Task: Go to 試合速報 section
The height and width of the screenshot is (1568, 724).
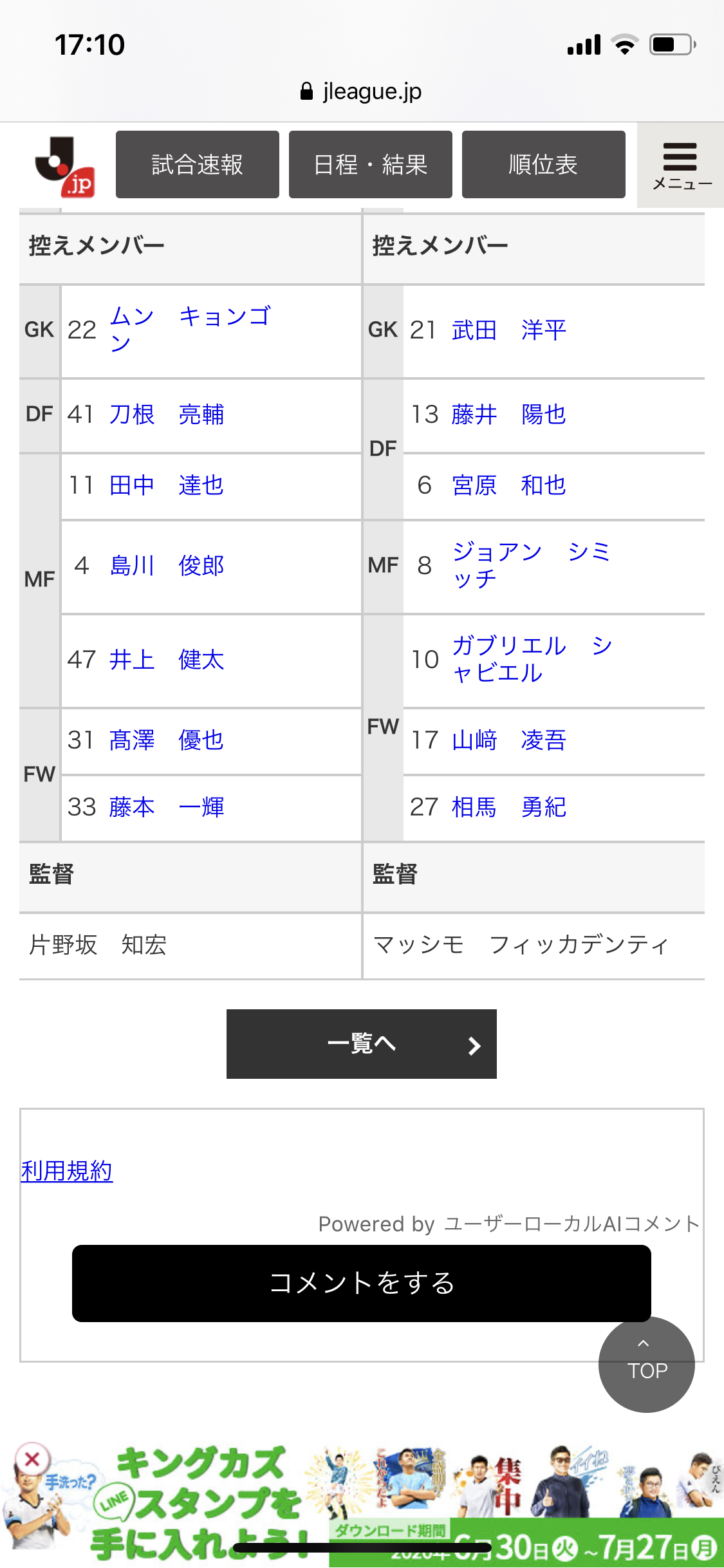Action: [x=197, y=165]
